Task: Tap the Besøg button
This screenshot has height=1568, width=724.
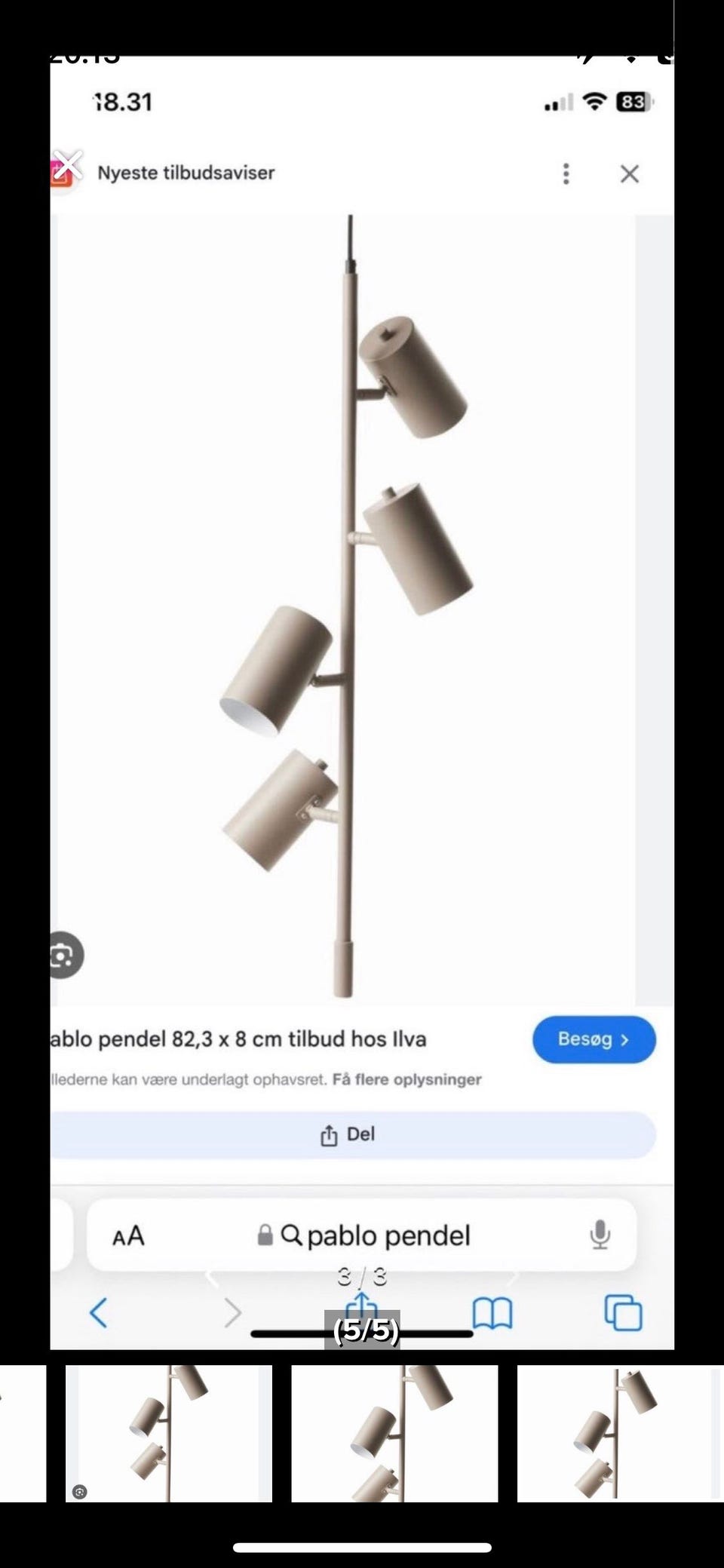Action: click(x=594, y=1039)
